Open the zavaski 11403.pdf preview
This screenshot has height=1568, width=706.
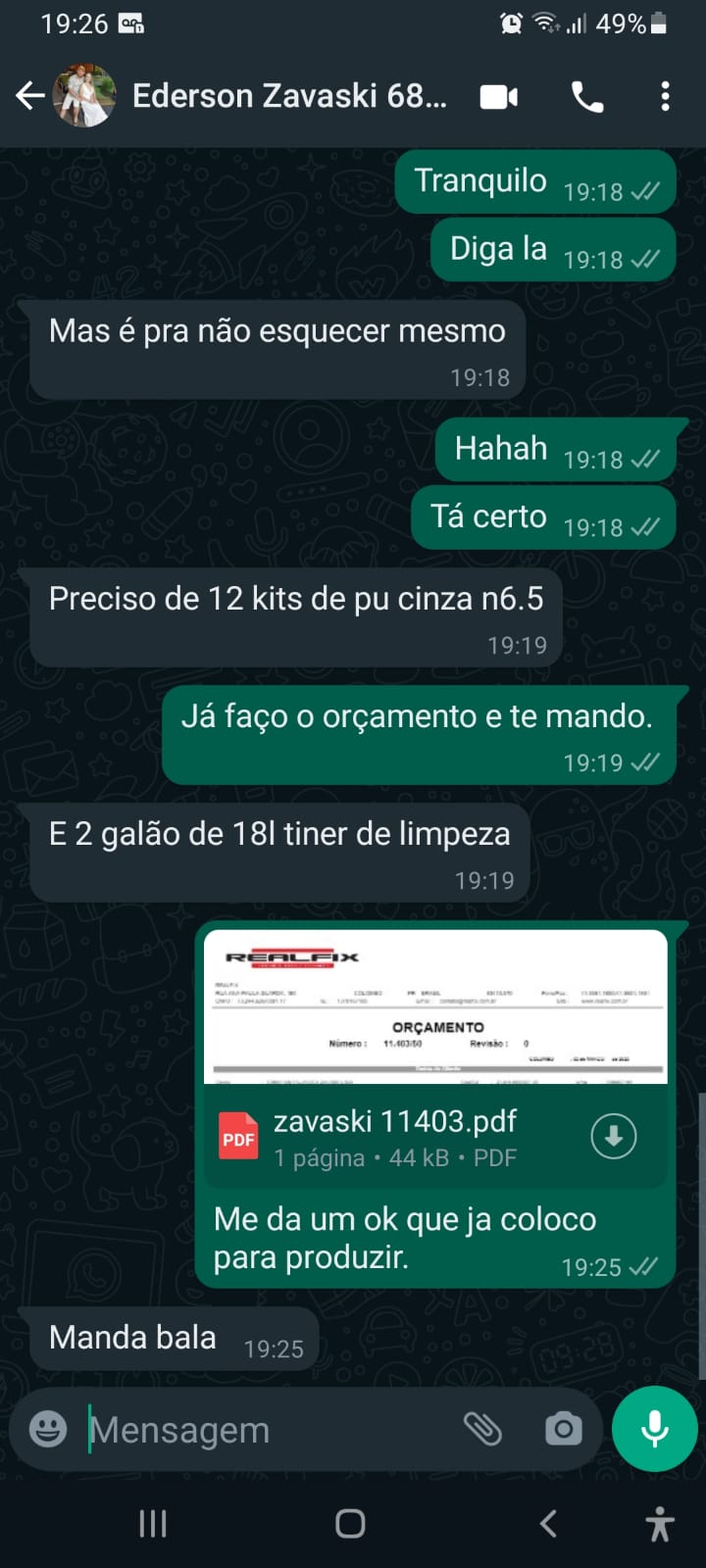[435, 1007]
